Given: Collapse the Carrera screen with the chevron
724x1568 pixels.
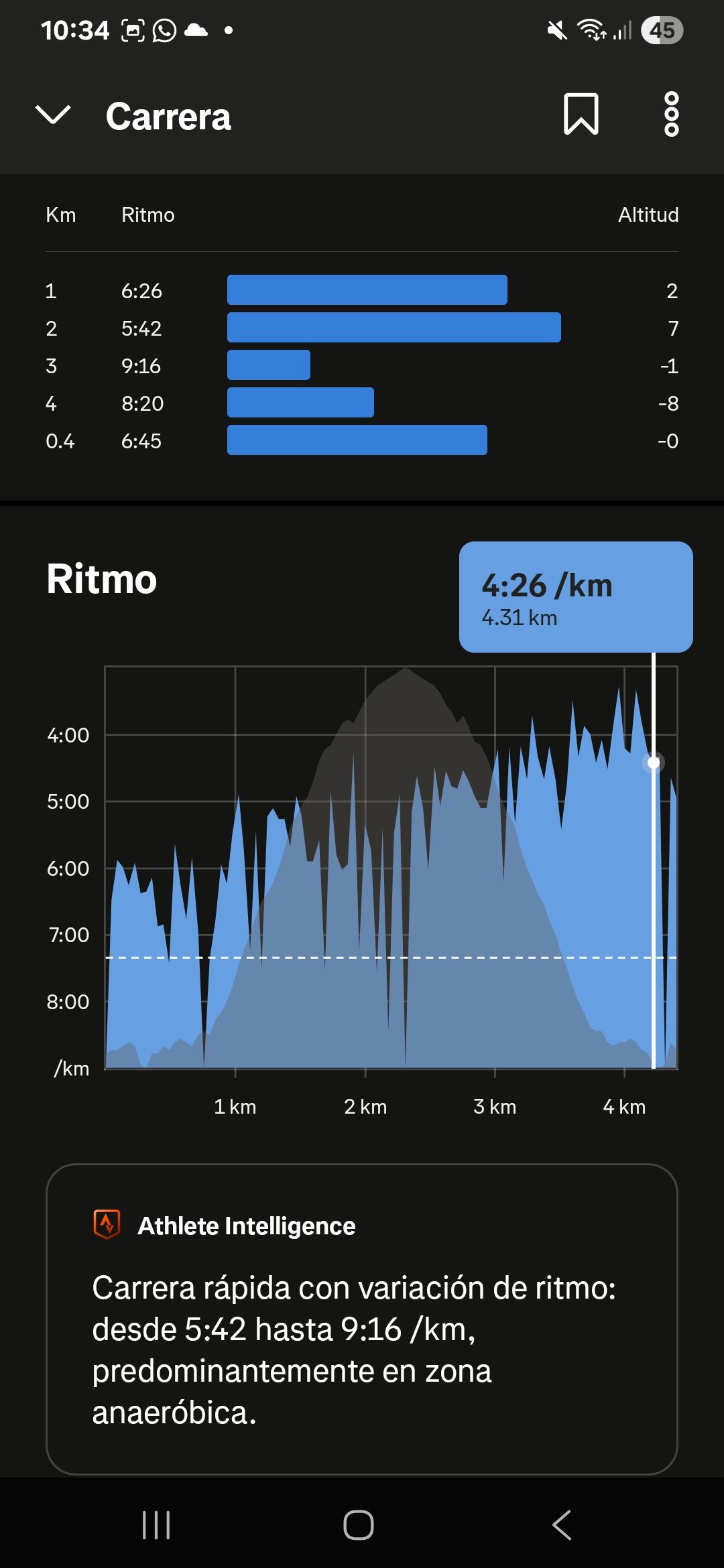Looking at the screenshot, I should pyautogui.click(x=52, y=115).
